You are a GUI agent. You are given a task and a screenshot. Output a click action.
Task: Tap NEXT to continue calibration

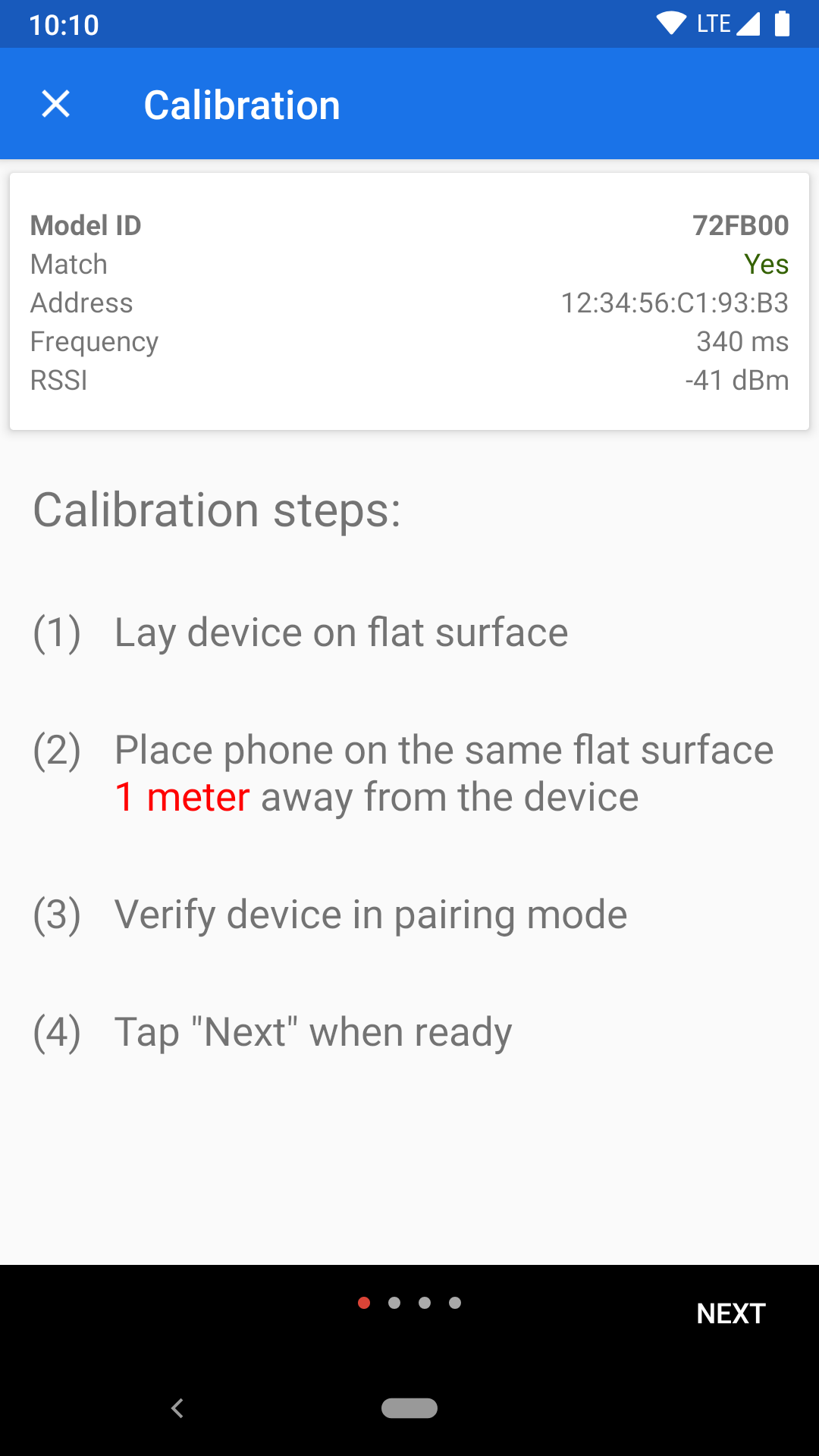tap(730, 1313)
